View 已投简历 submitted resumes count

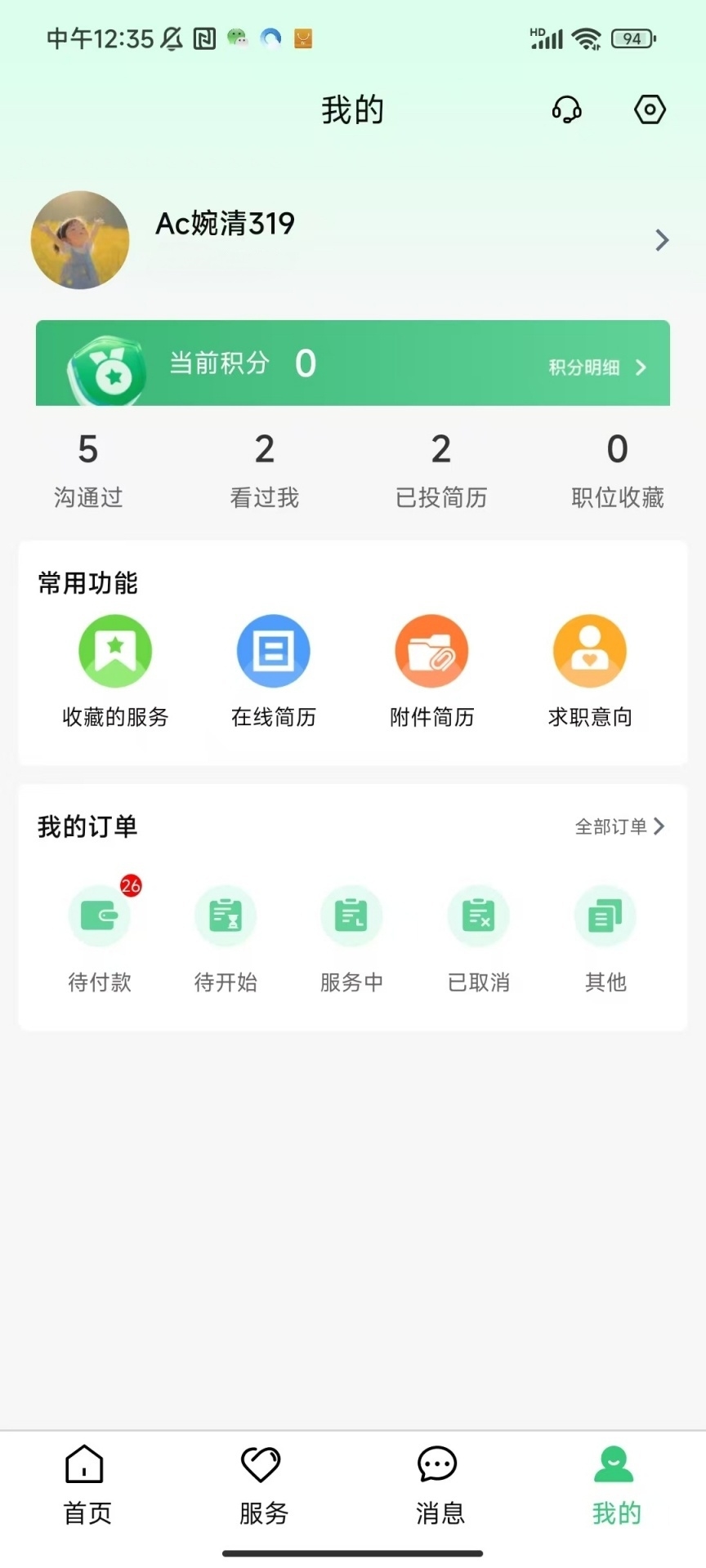(441, 470)
